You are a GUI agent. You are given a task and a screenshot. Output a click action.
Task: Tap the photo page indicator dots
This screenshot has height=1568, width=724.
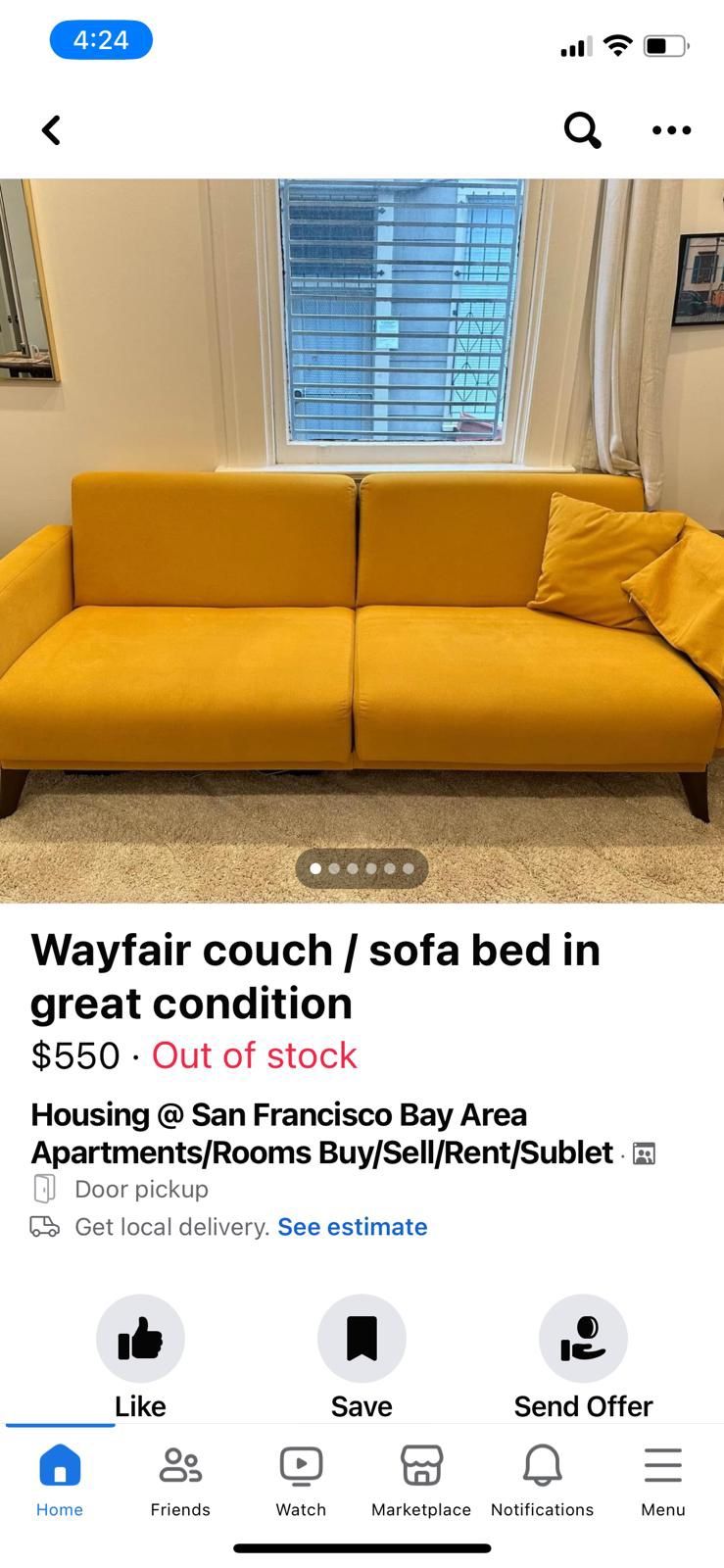point(362,868)
